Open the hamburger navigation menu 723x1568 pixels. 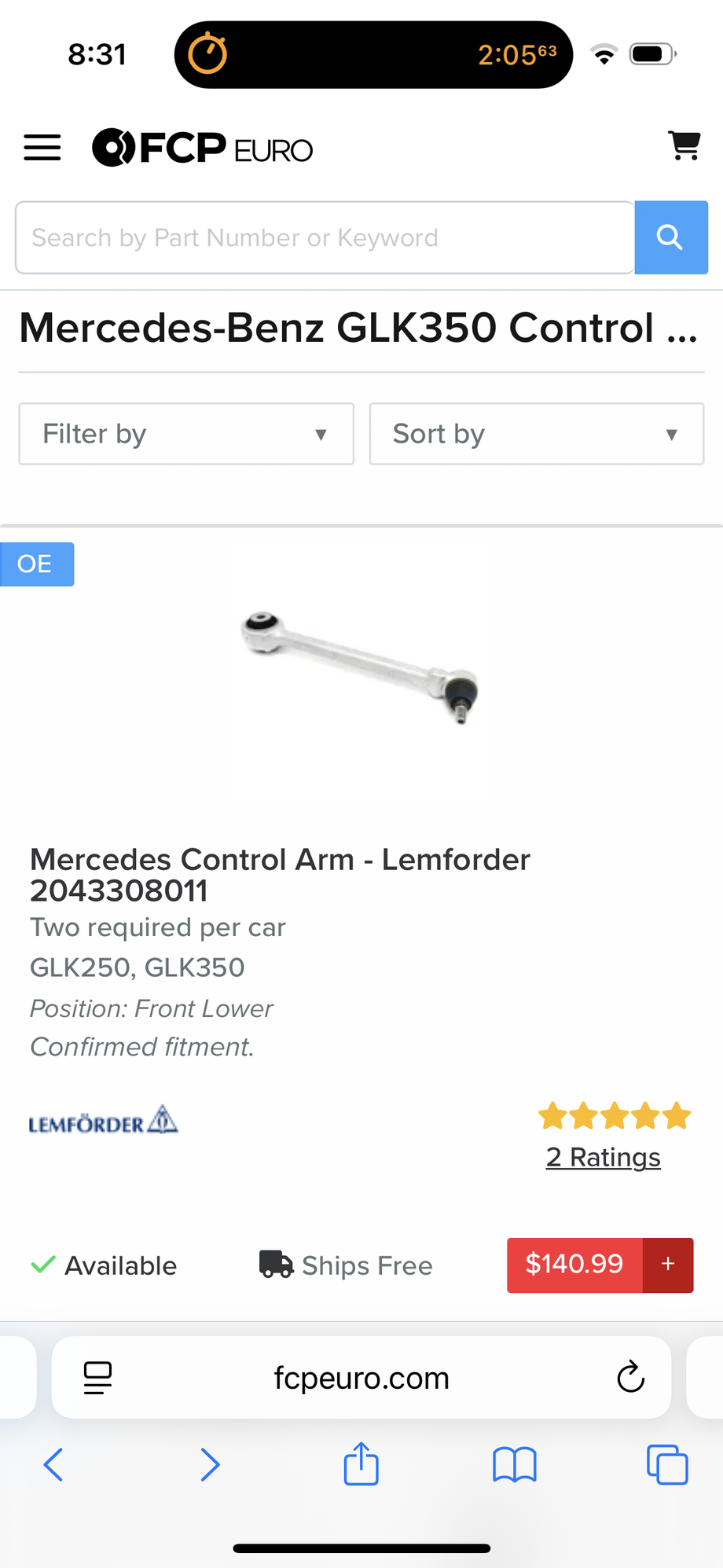42,147
